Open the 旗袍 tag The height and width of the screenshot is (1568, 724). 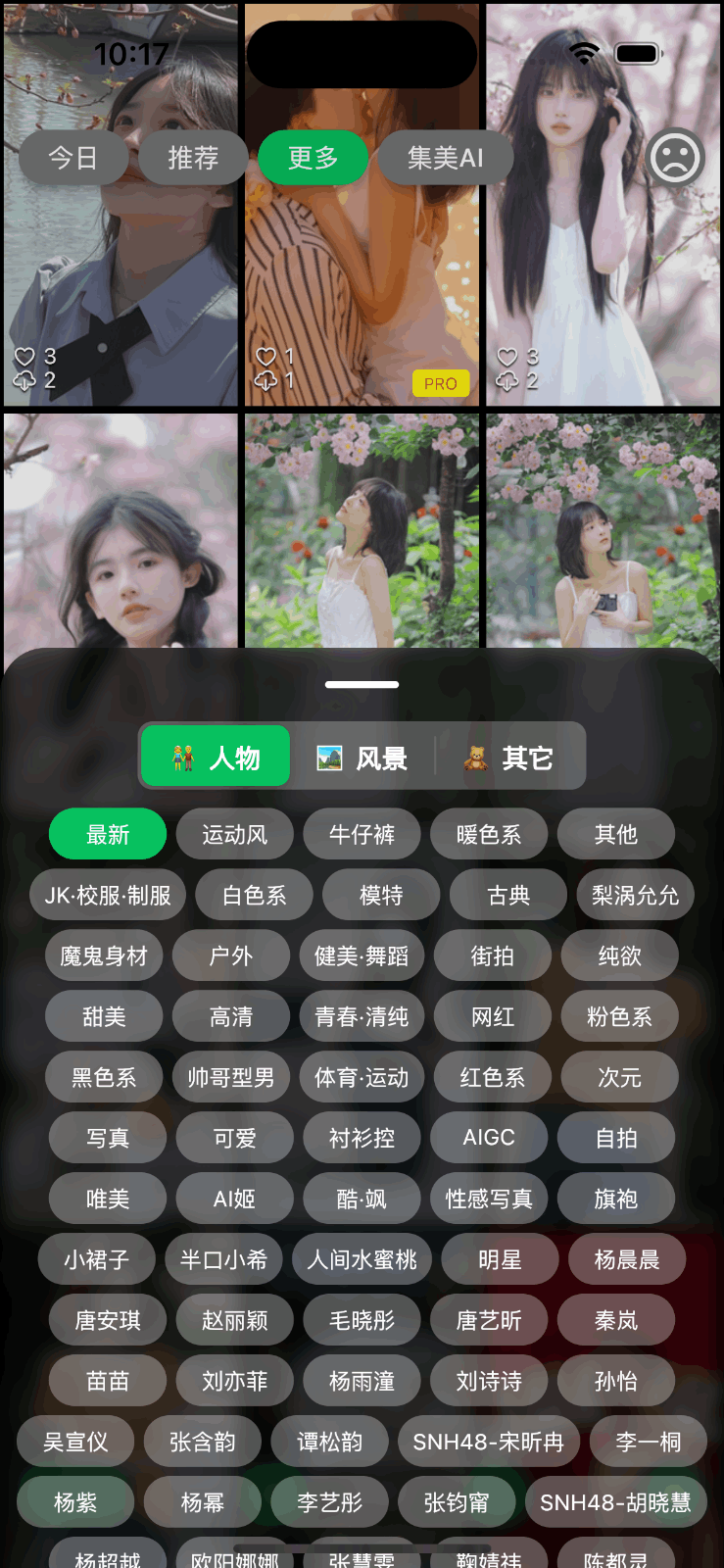coord(616,1199)
